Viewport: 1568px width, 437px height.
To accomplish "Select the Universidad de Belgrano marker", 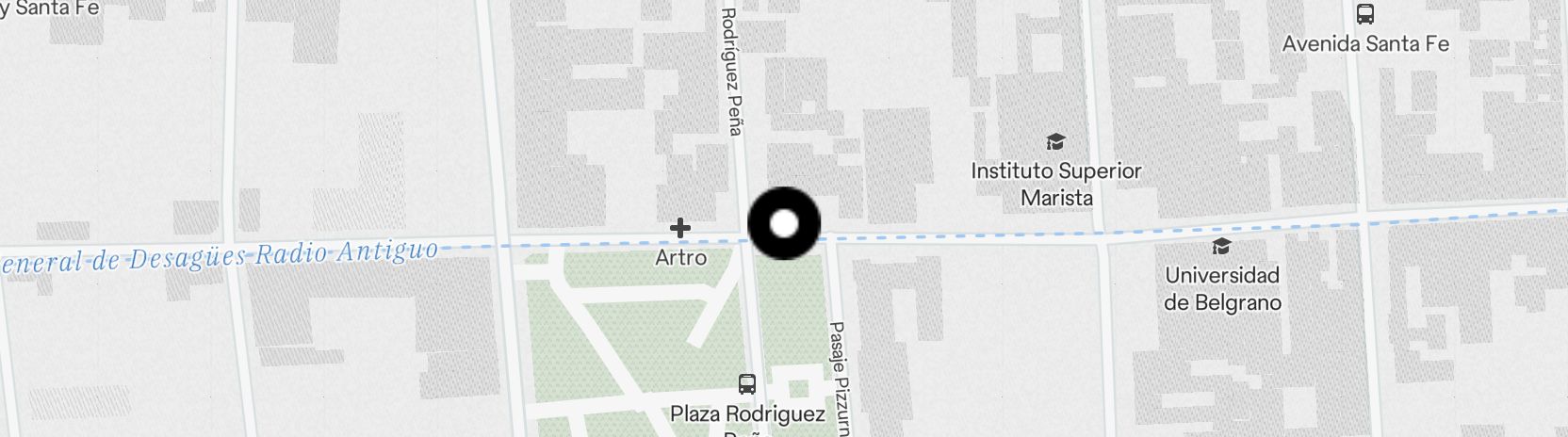I will [1221, 247].
